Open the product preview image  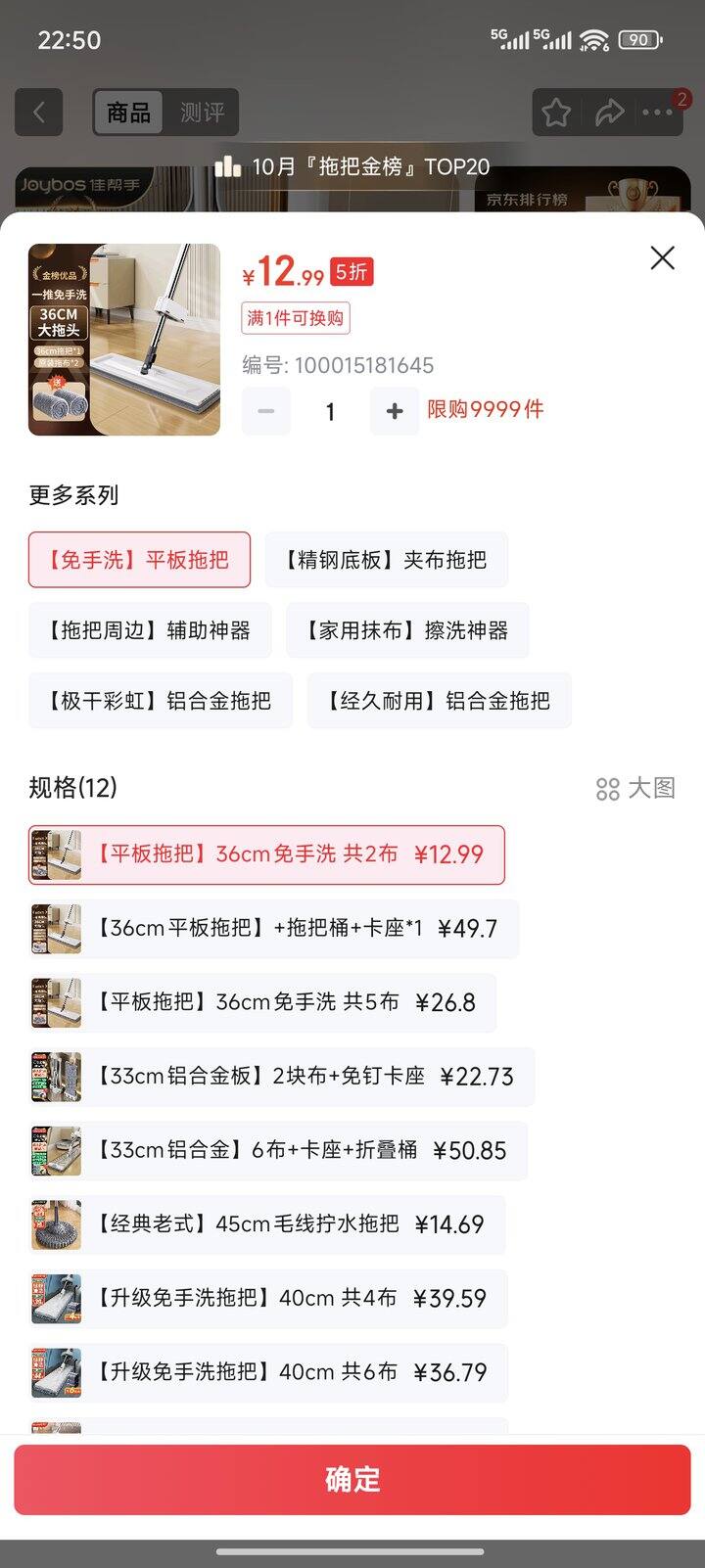click(124, 340)
